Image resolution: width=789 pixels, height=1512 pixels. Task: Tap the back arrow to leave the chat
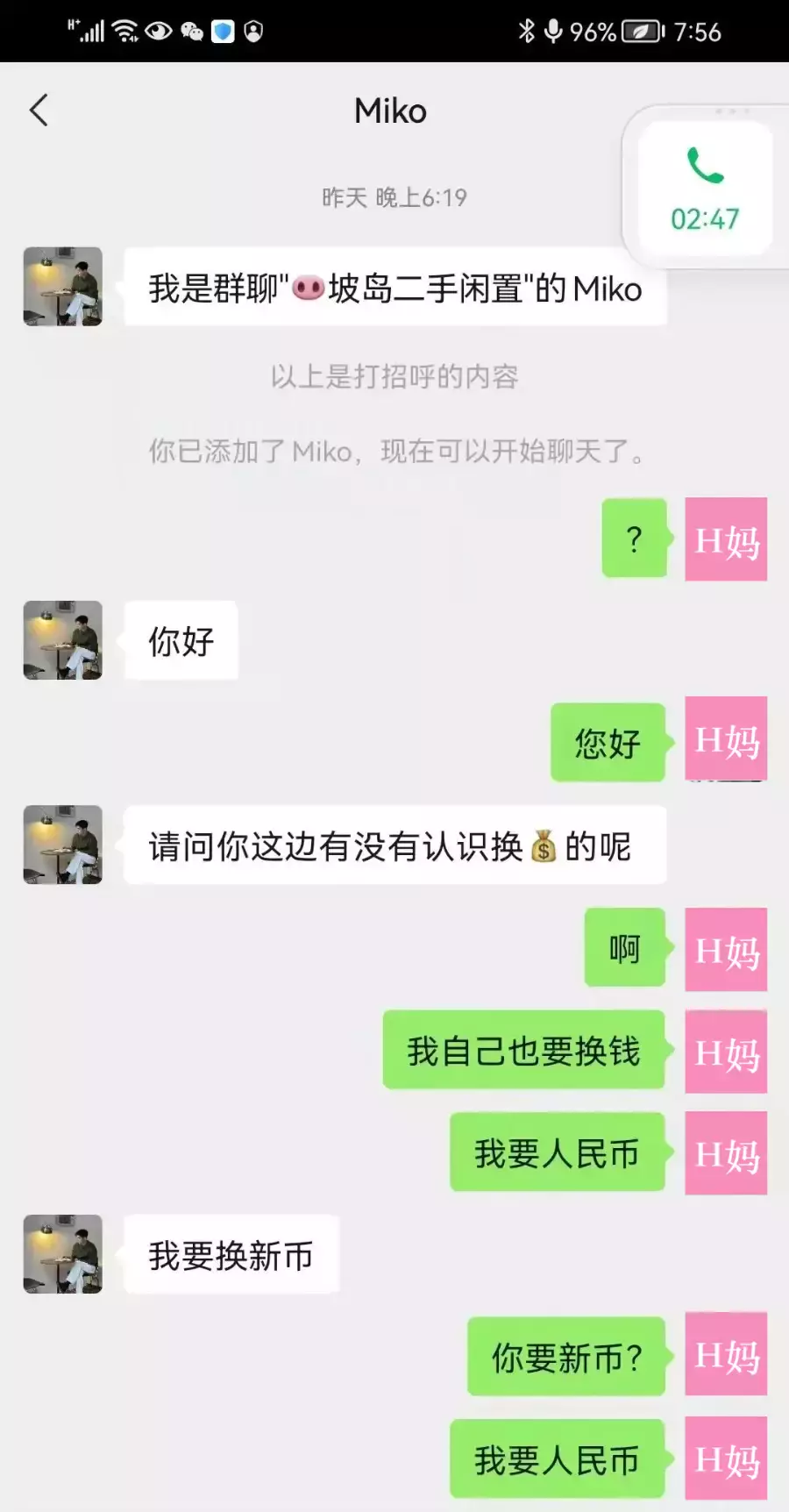pyautogui.click(x=39, y=110)
